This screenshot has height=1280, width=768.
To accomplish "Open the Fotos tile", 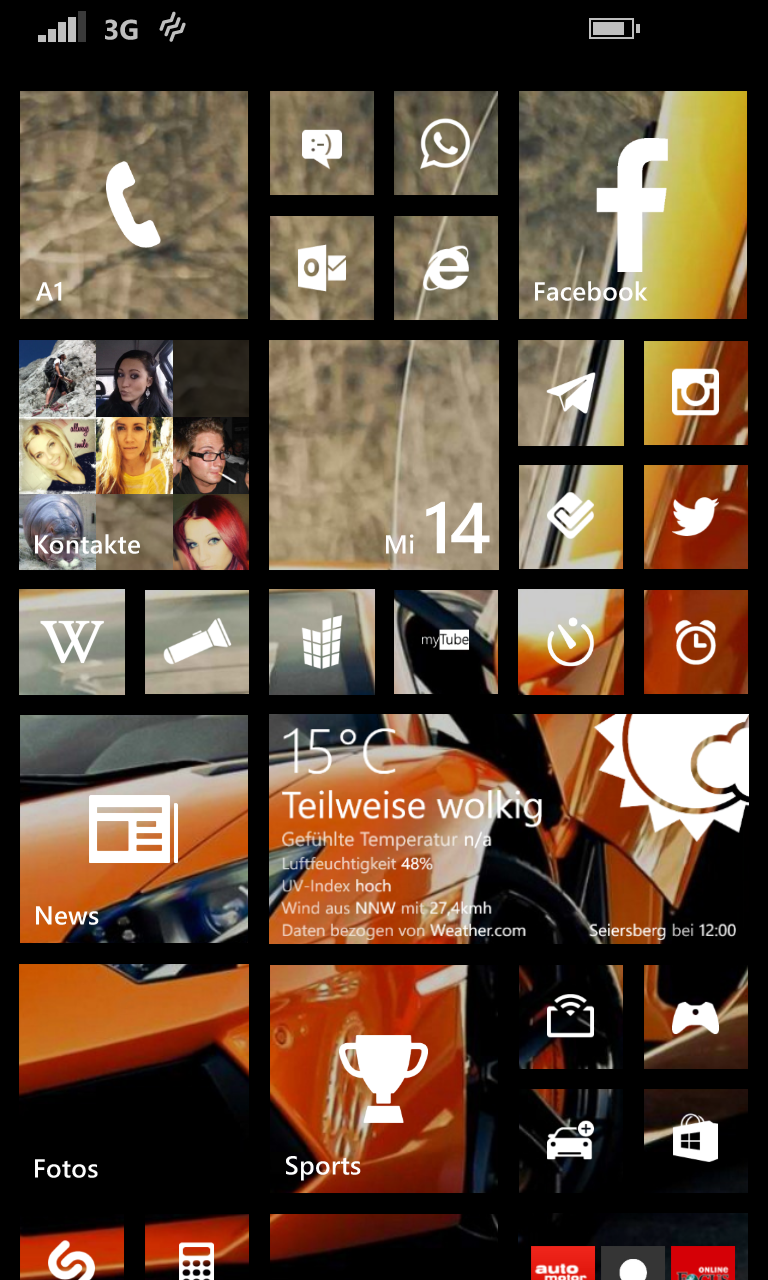I will [133, 1078].
